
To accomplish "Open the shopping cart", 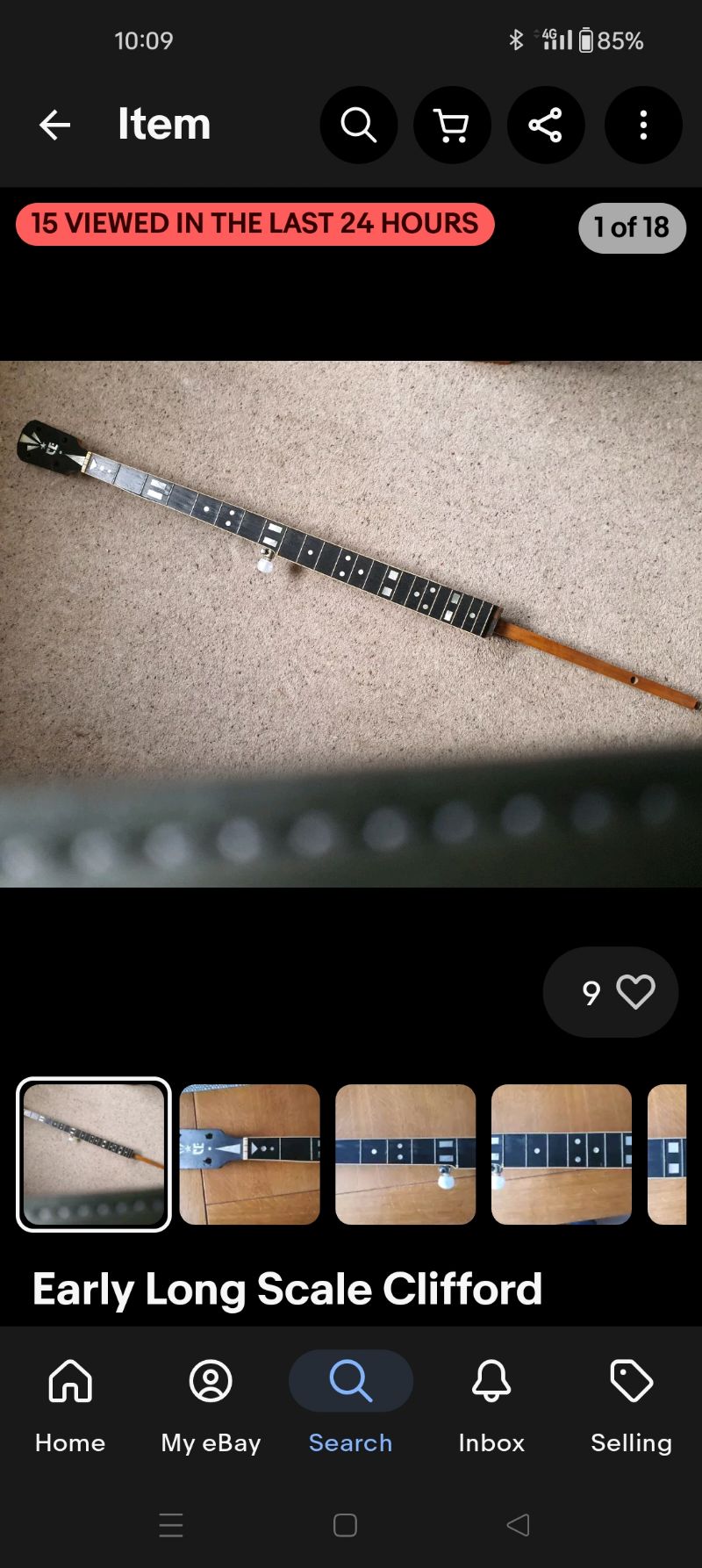I will pyautogui.click(x=452, y=125).
